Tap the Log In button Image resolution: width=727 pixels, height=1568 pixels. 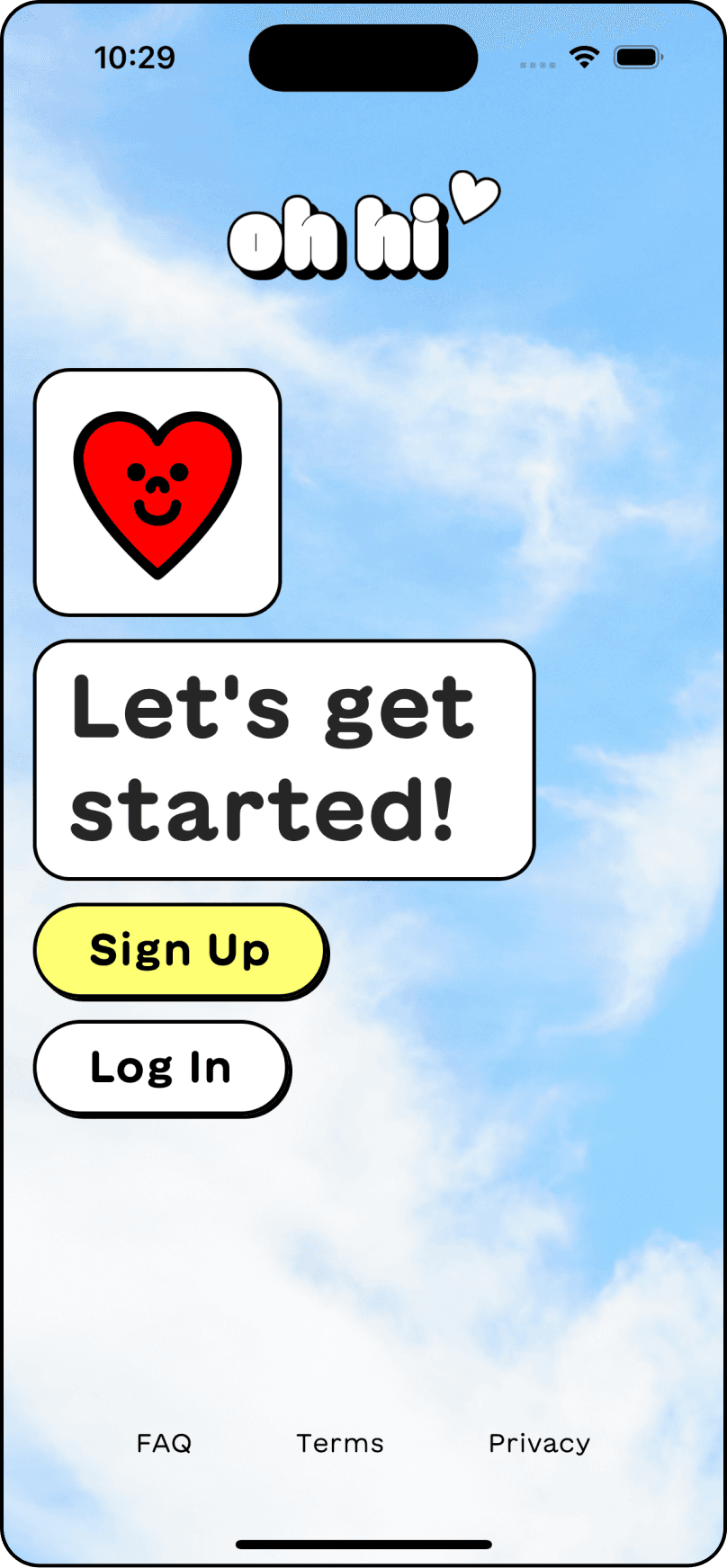[161, 1068]
